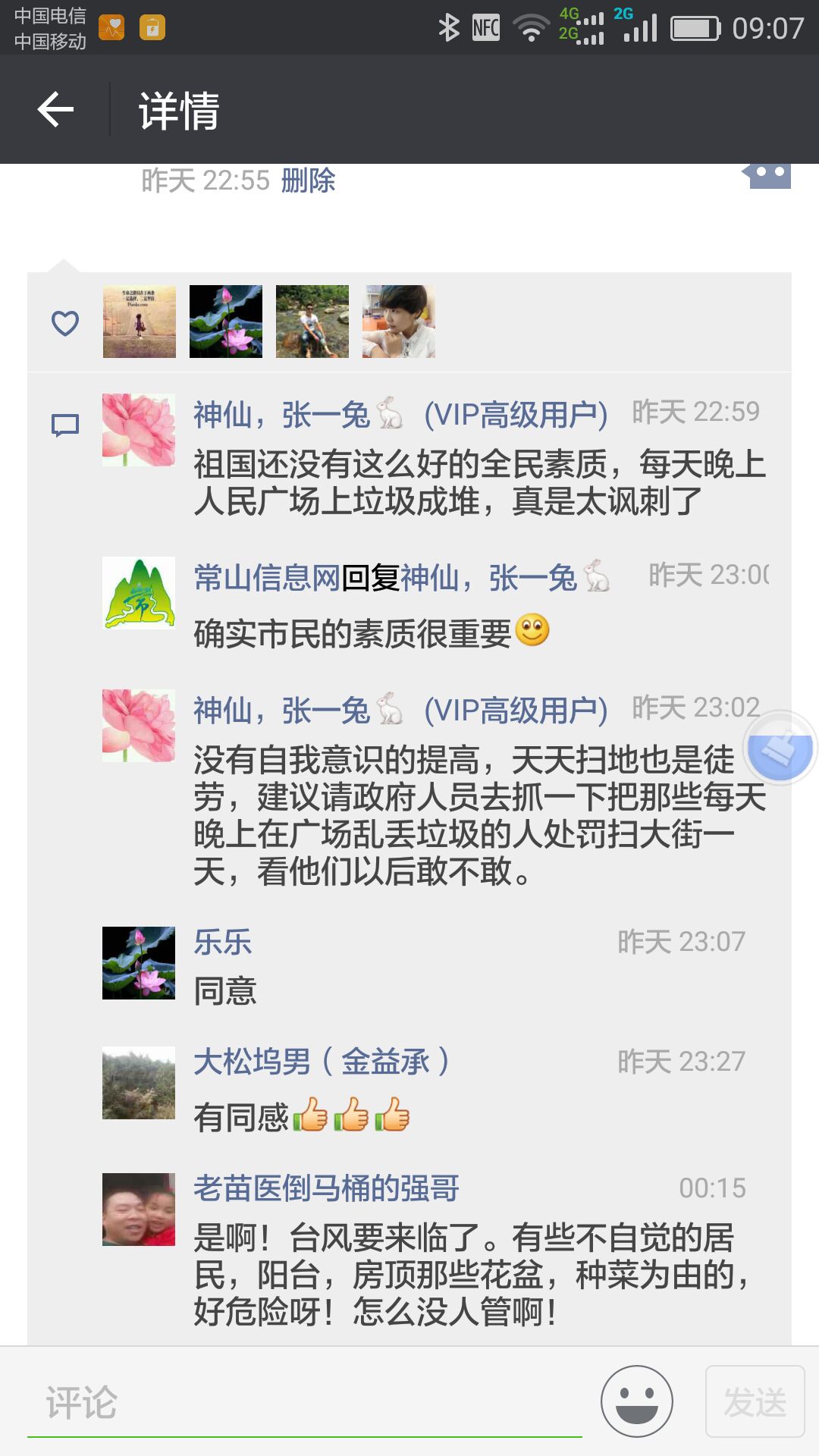This screenshot has width=819, height=1456.
Task: Open the liker avatar of man by the river
Action: 312,322
